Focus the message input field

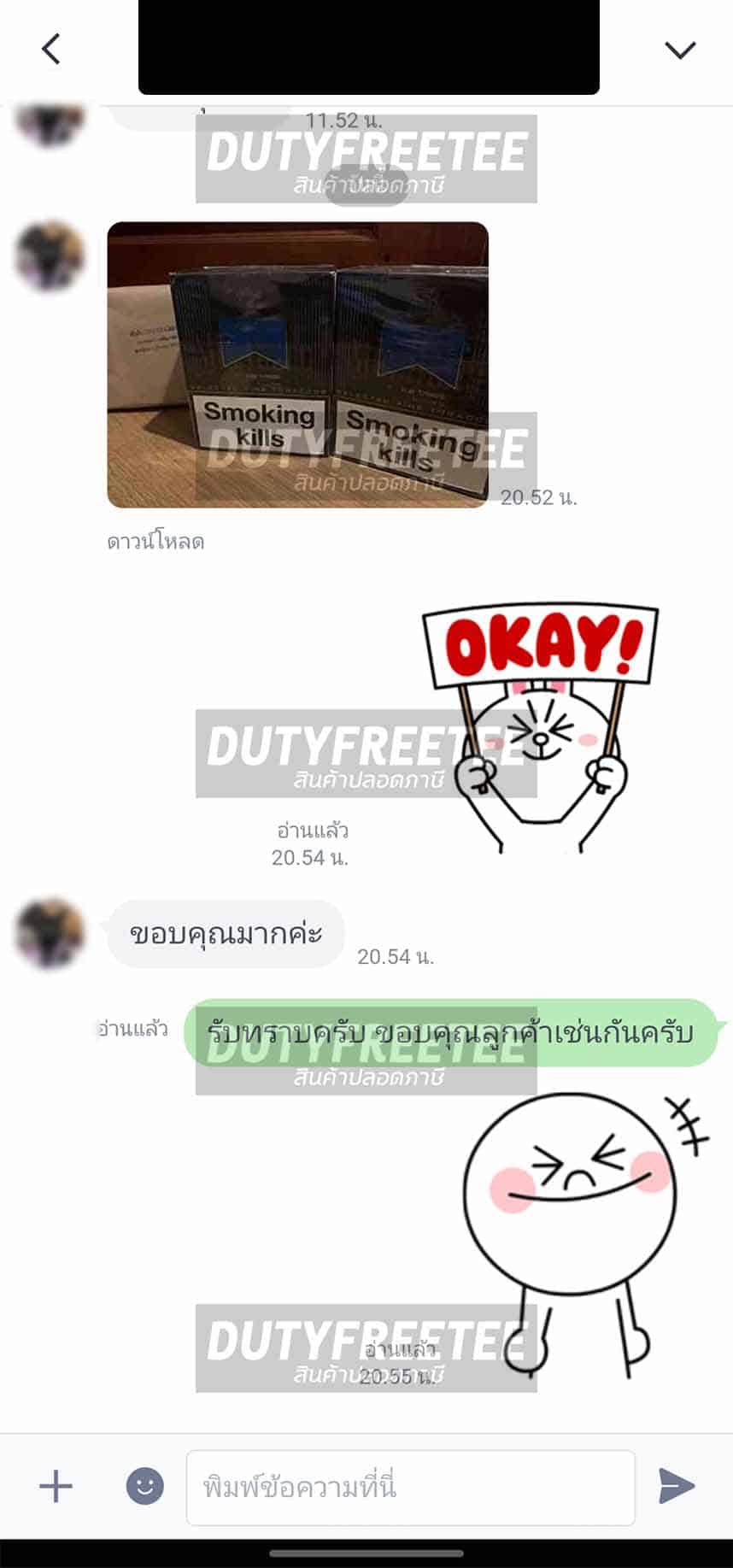410,1487
